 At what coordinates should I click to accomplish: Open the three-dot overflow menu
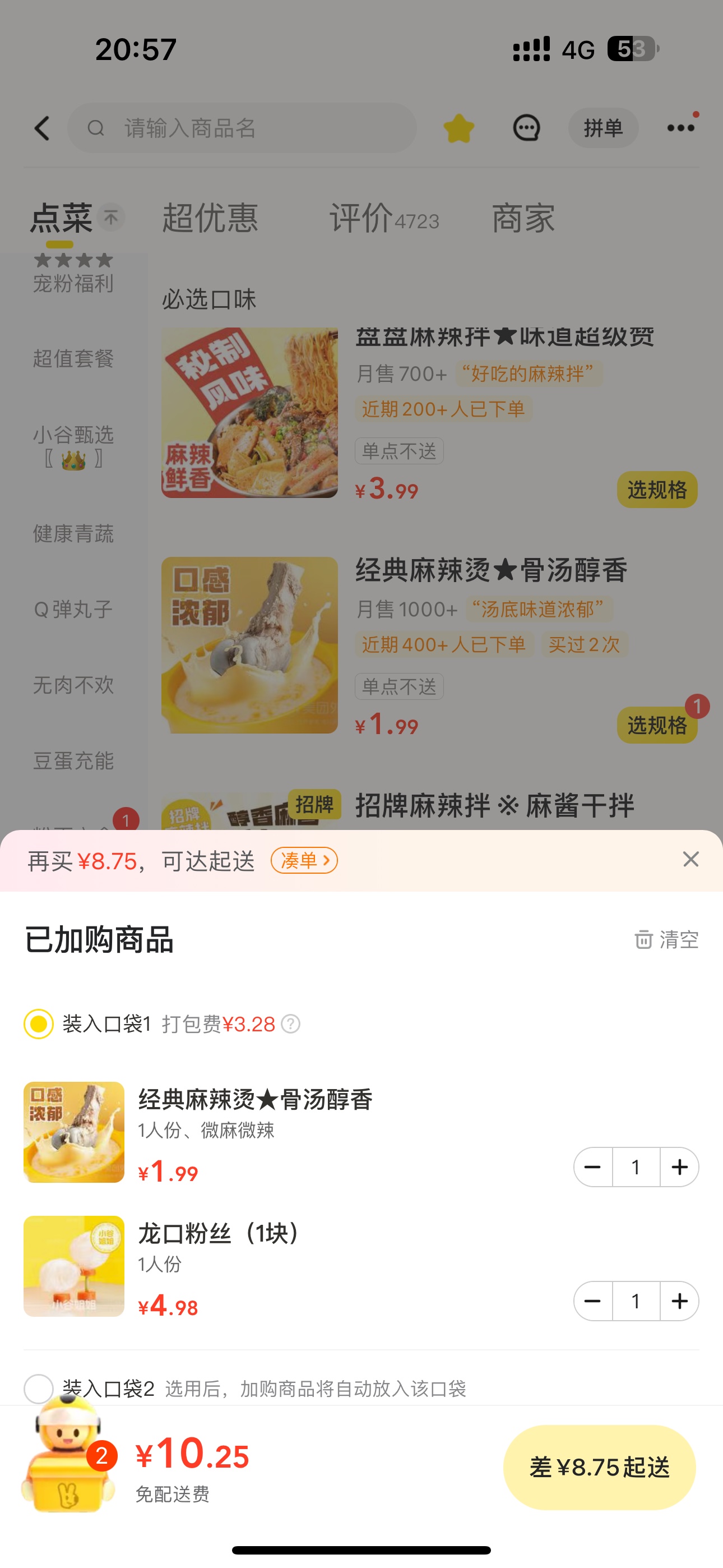tap(681, 128)
